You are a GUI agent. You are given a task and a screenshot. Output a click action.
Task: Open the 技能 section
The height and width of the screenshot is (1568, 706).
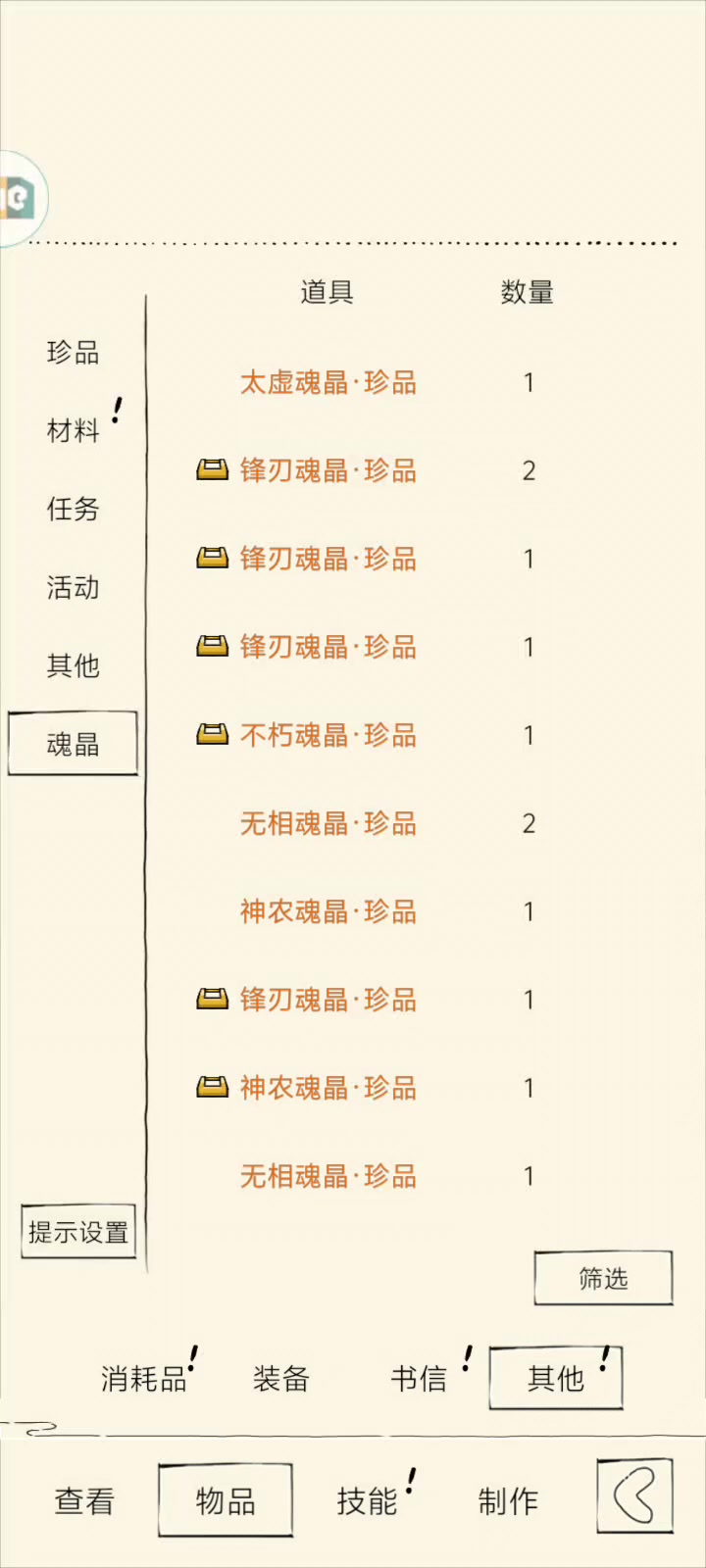[367, 1500]
